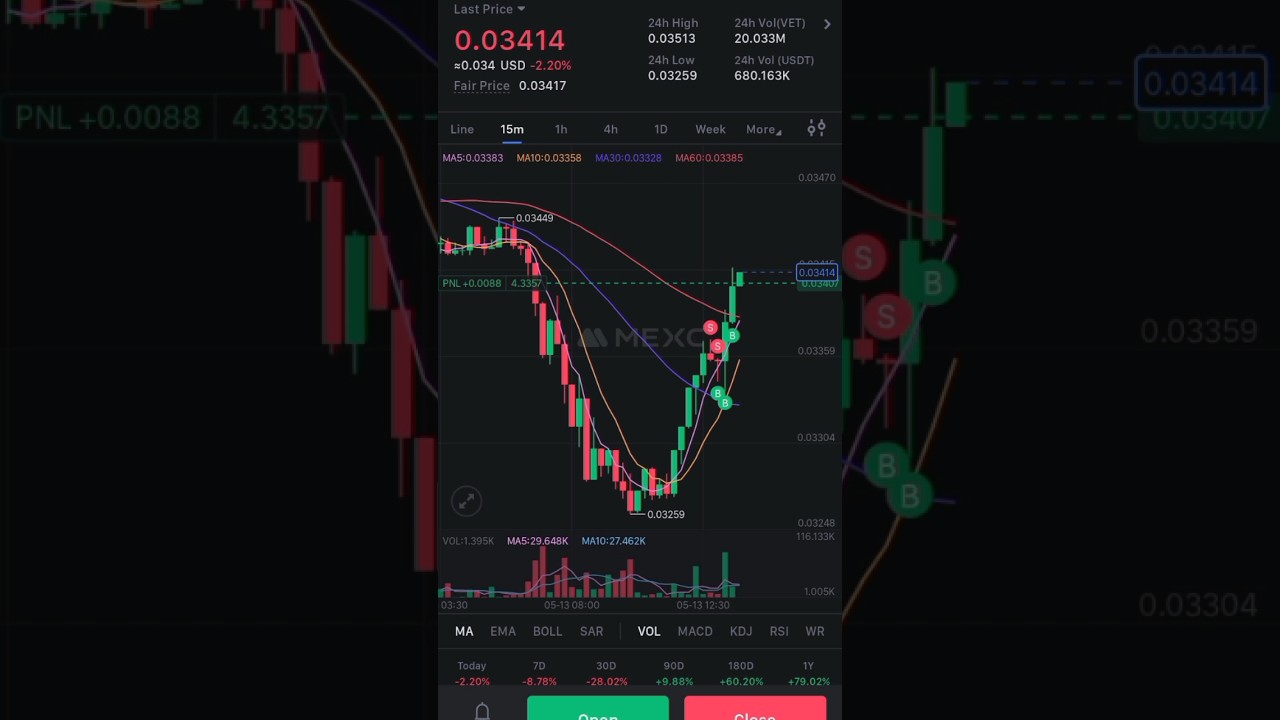Screen dimensions: 1280x720
Task: Select the 15m timeframe
Action: pyautogui.click(x=512, y=129)
